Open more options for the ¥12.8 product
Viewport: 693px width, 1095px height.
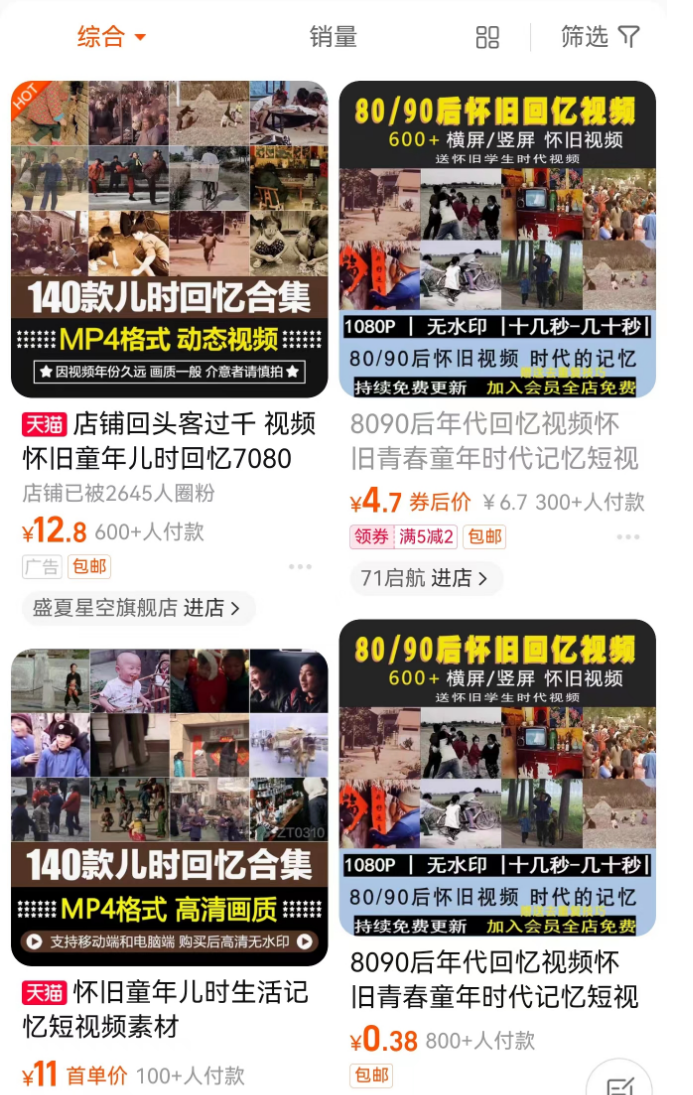coord(300,567)
